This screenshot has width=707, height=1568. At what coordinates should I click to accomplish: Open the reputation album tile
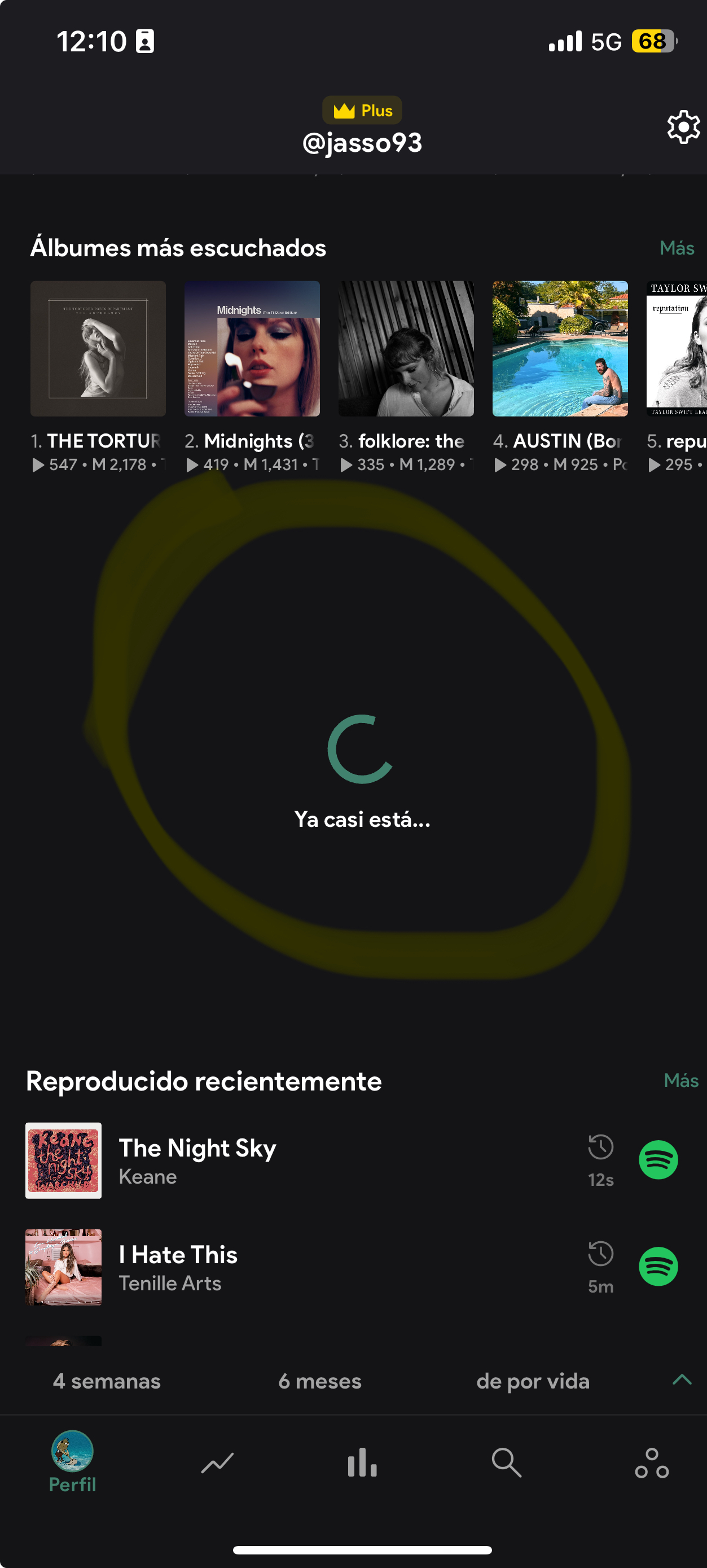pyautogui.click(x=677, y=349)
